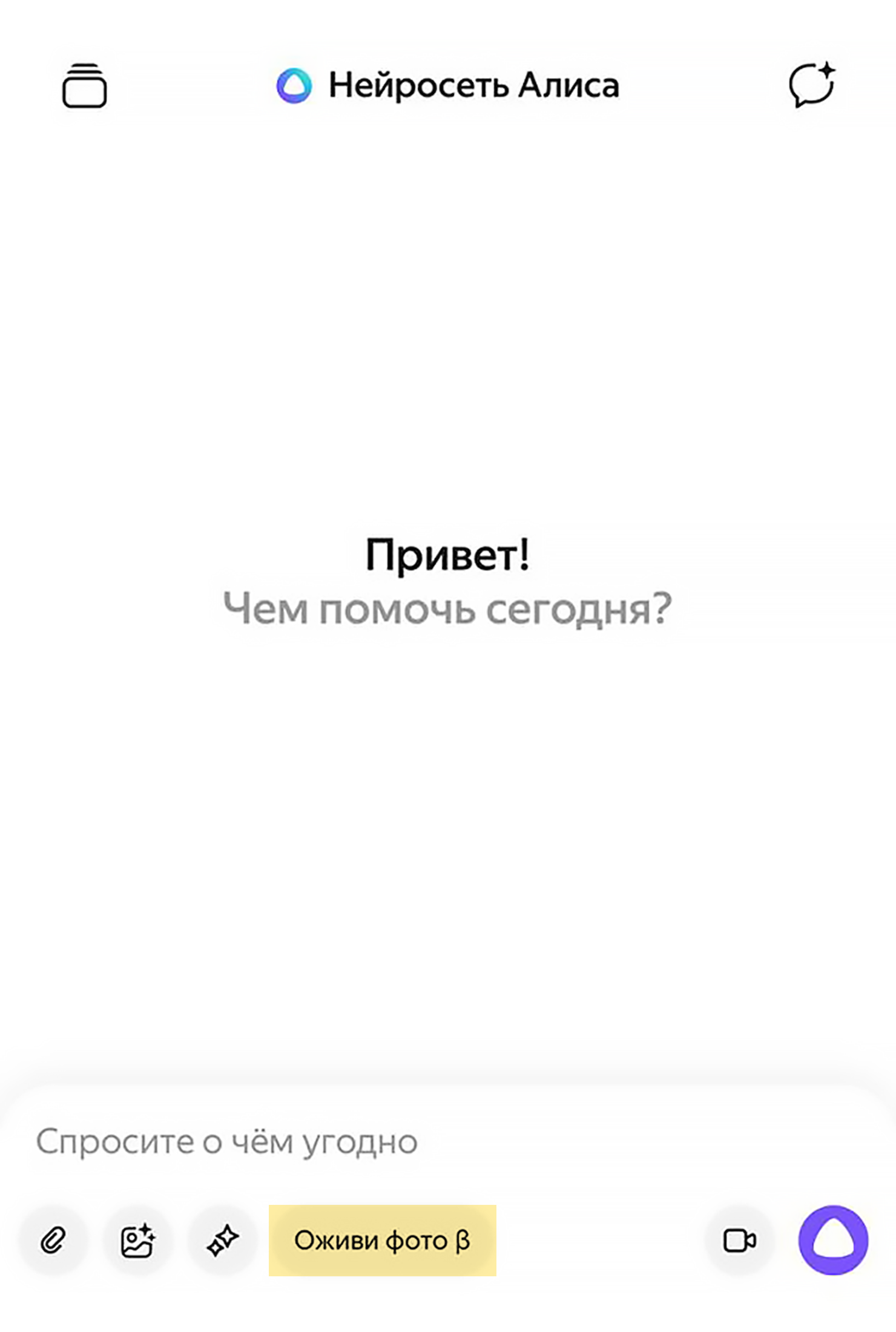Select the 'Оживи фото β' chip
This screenshot has height=1332, width=896.
[x=382, y=1241]
